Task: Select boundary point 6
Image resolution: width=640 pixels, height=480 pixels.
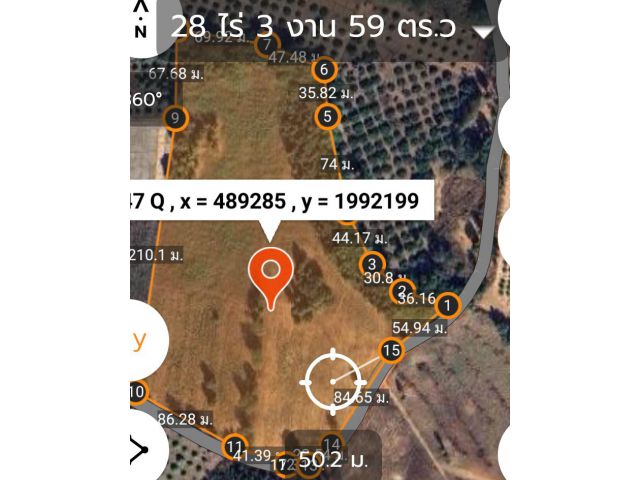Action: tap(324, 70)
